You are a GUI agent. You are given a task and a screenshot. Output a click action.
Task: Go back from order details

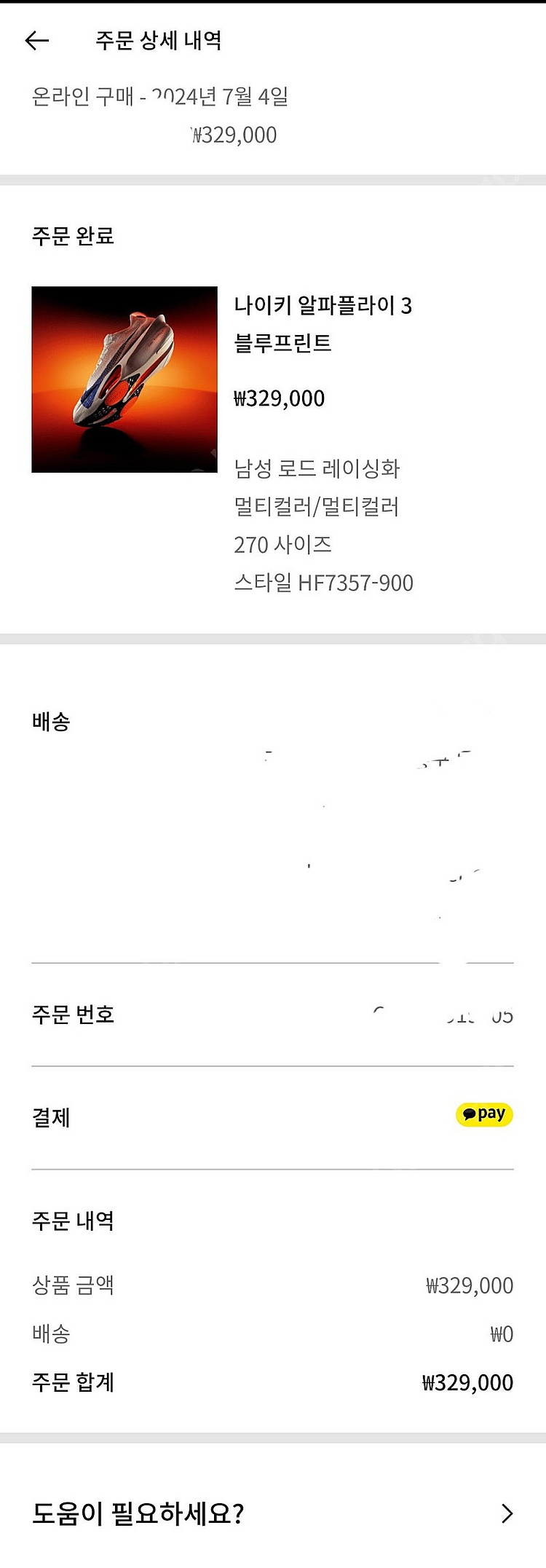coord(37,41)
